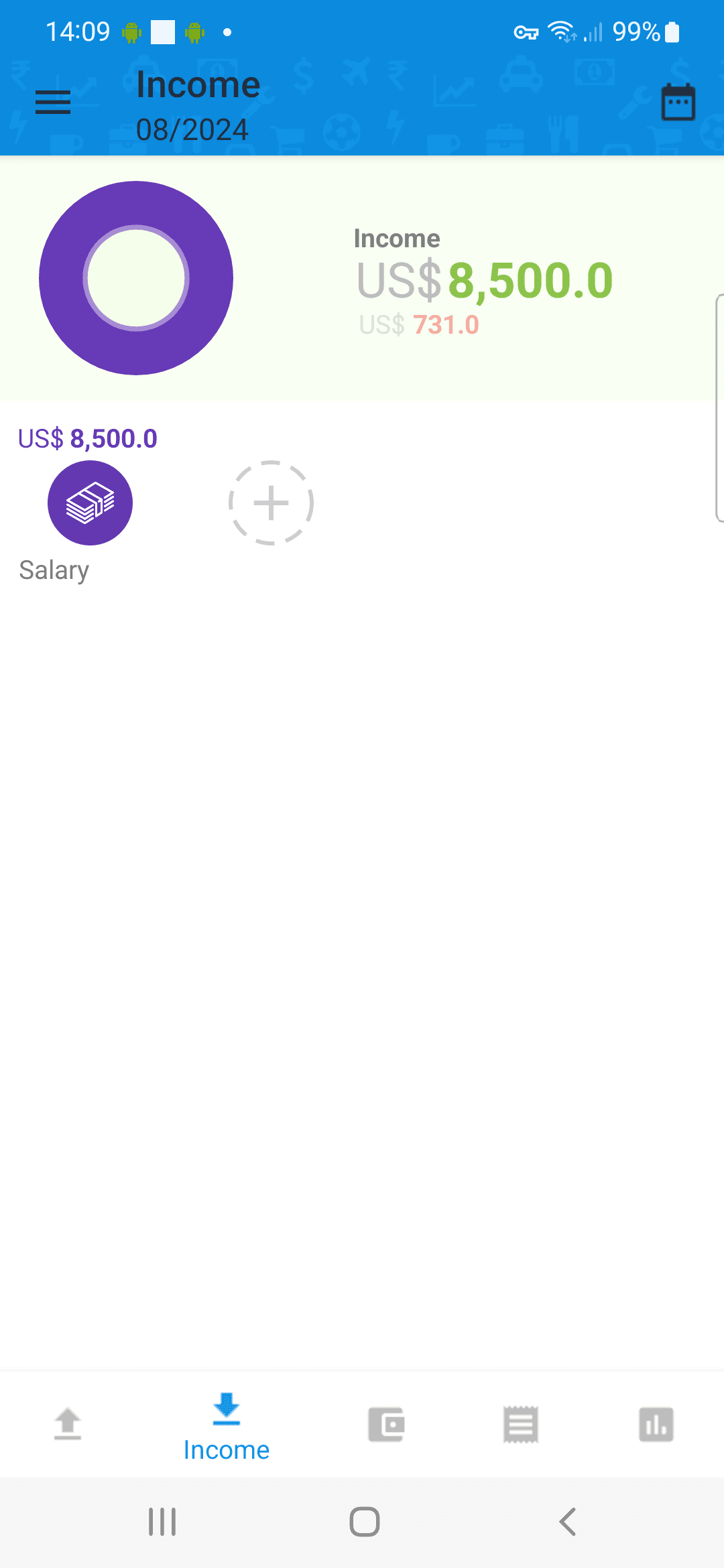This screenshot has height=1568, width=724.
Task: Add a new income category with the plus circle
Action: tap(271, 503)
